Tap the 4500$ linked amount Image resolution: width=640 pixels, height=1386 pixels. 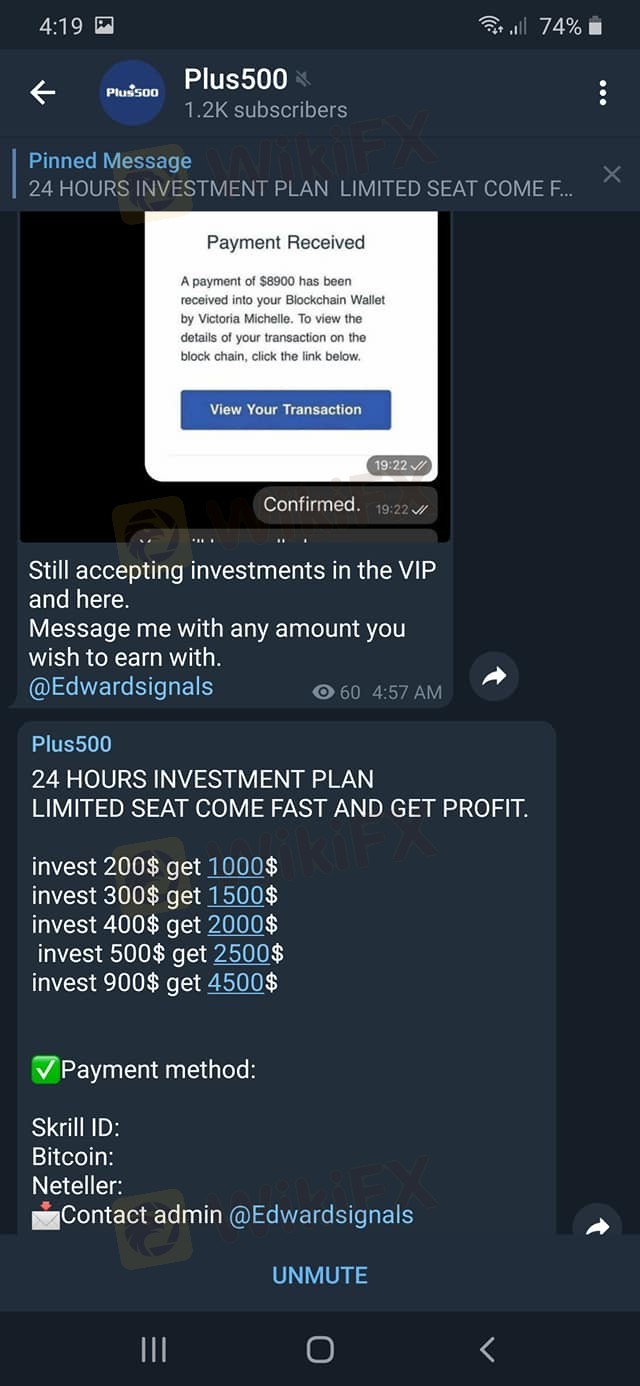(x=236, y=982)
